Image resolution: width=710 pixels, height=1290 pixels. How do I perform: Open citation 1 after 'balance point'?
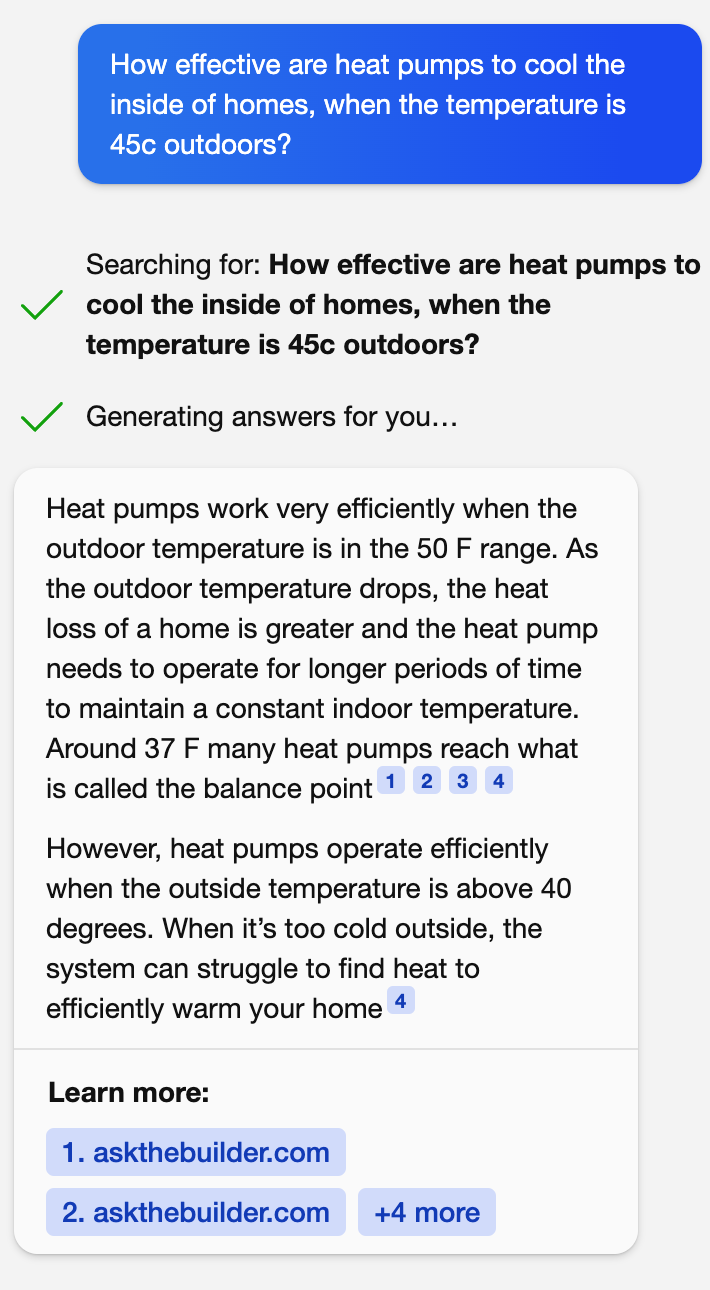coord(390,781)
